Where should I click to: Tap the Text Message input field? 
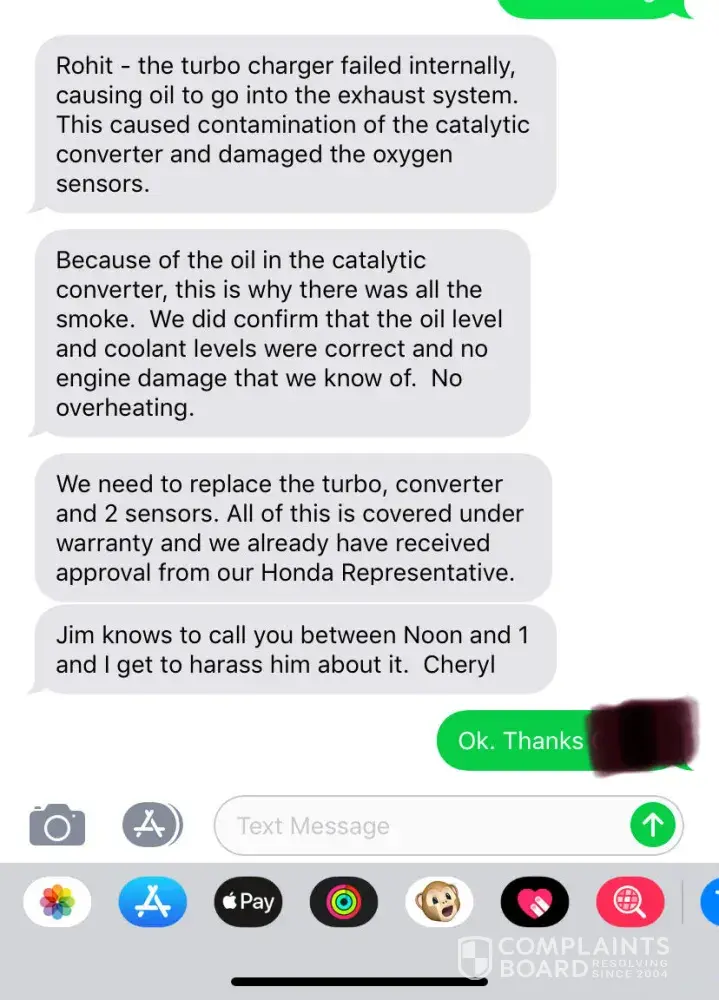420,826
